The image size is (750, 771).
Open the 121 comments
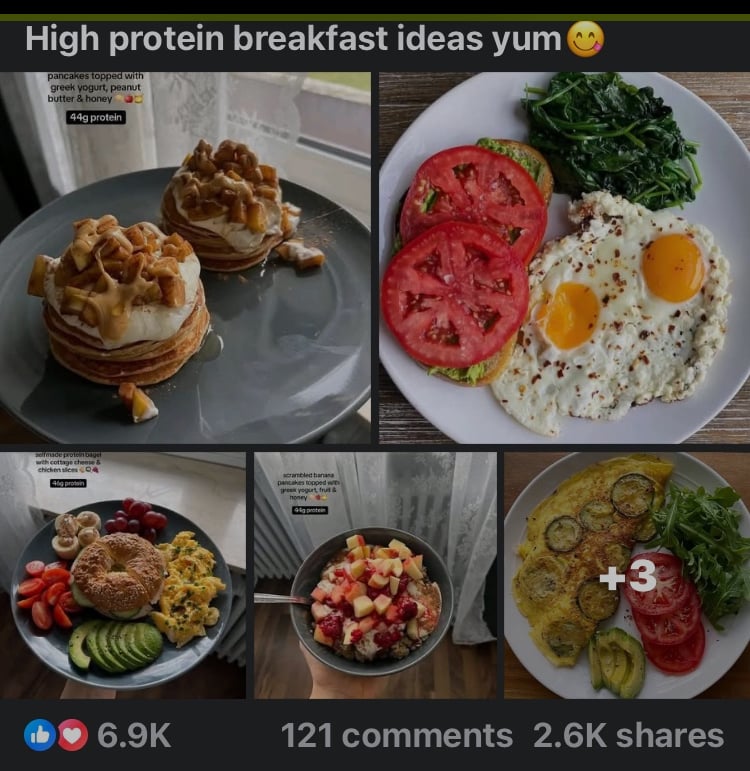[x=396, y=736]
